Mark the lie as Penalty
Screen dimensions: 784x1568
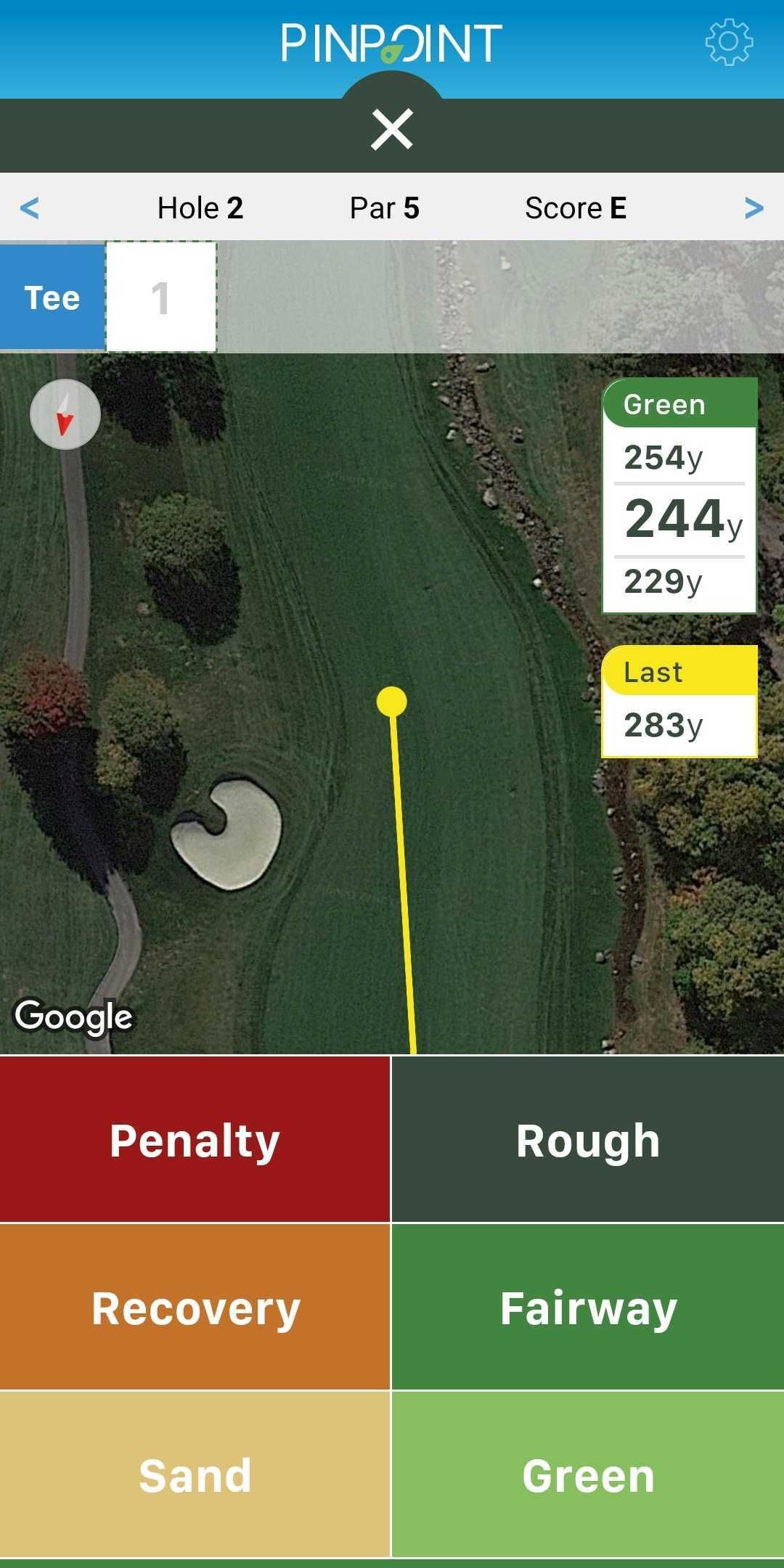coord(195,1140)
